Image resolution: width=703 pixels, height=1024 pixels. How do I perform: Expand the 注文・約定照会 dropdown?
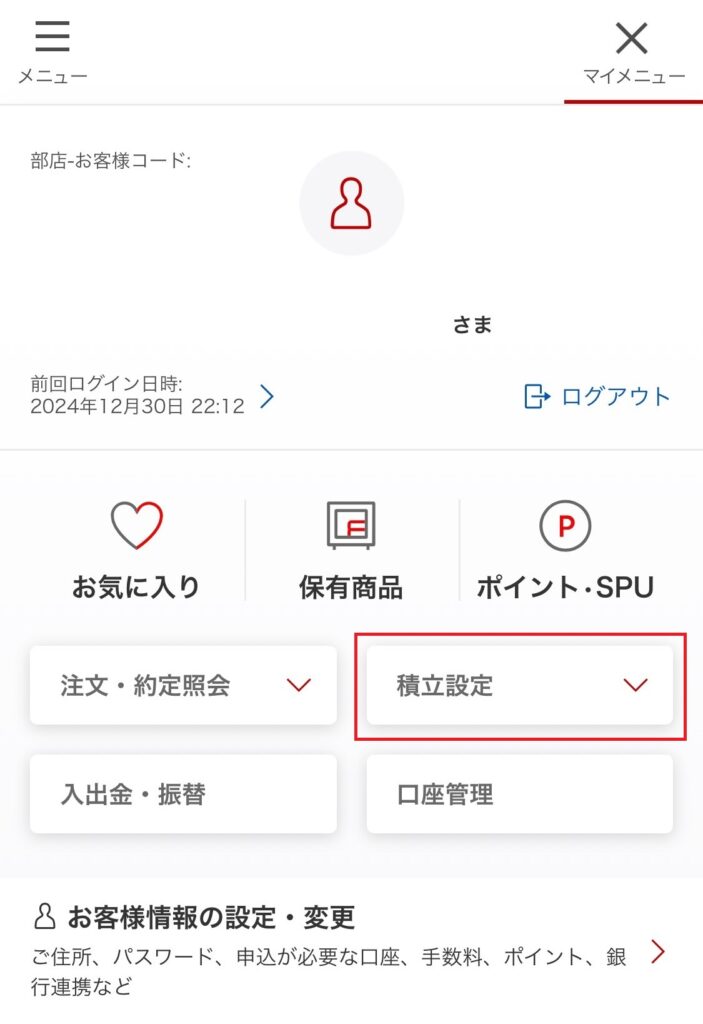click(183, 685)
